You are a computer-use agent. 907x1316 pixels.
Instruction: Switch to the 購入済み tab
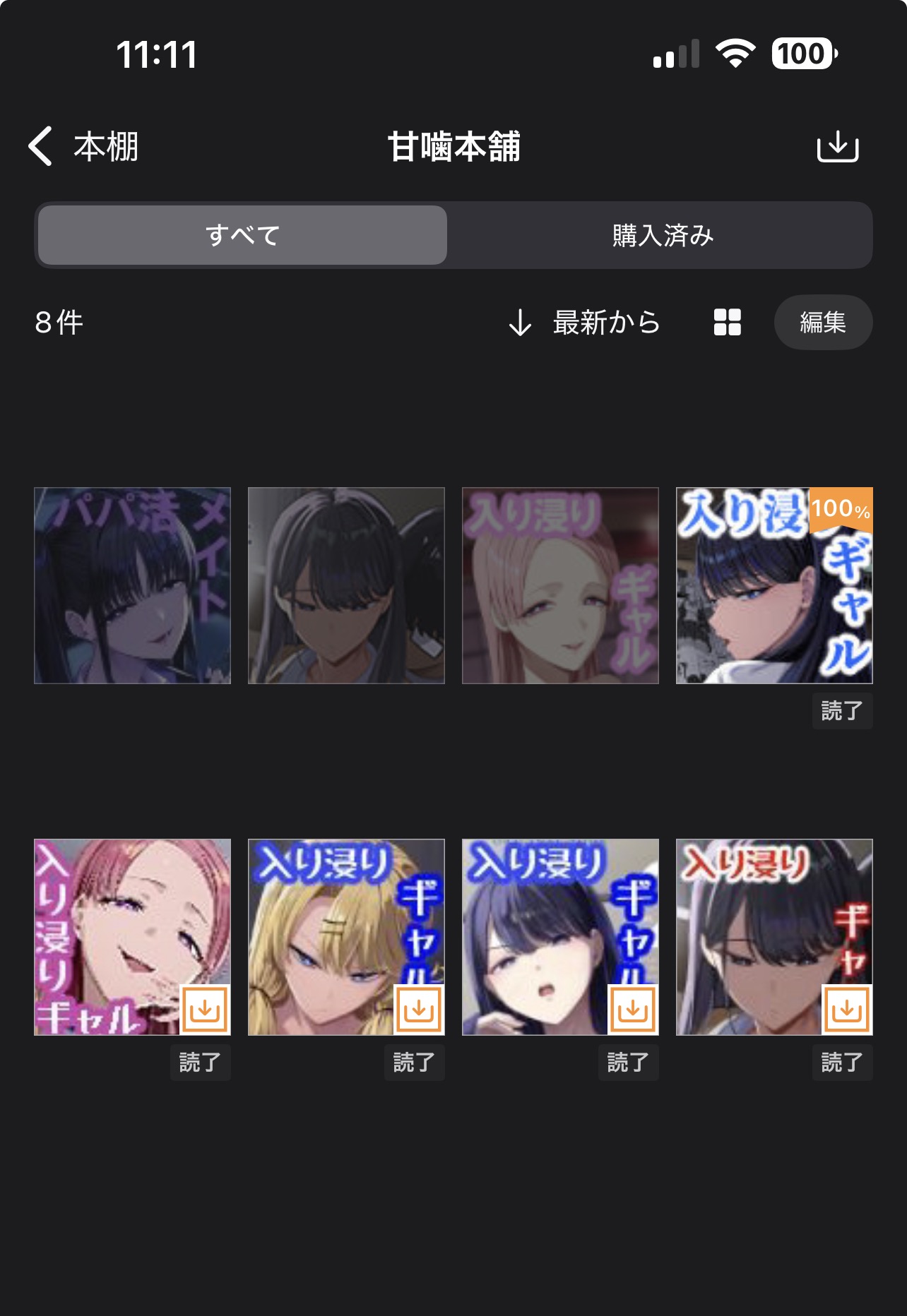[662, 235]
